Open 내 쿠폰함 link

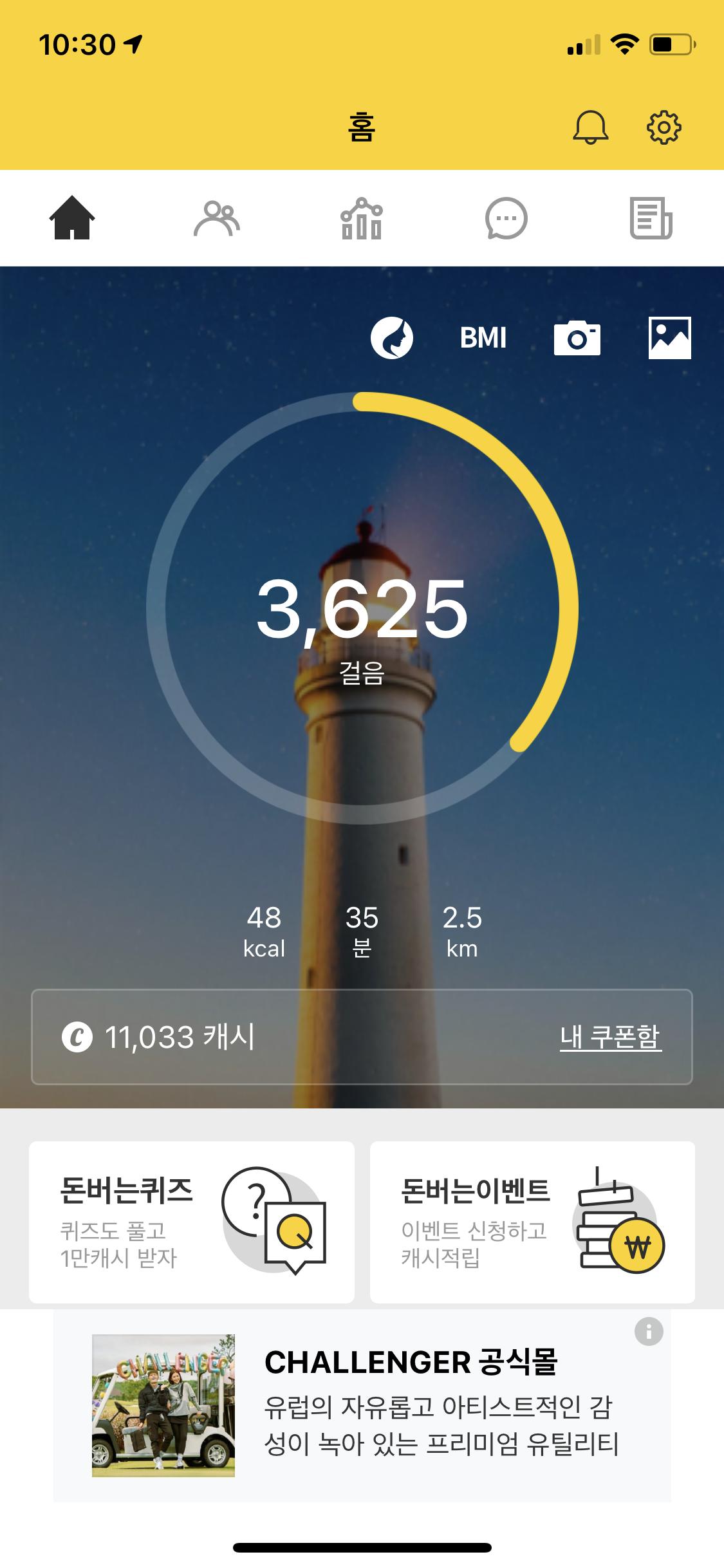point(610,1037)
